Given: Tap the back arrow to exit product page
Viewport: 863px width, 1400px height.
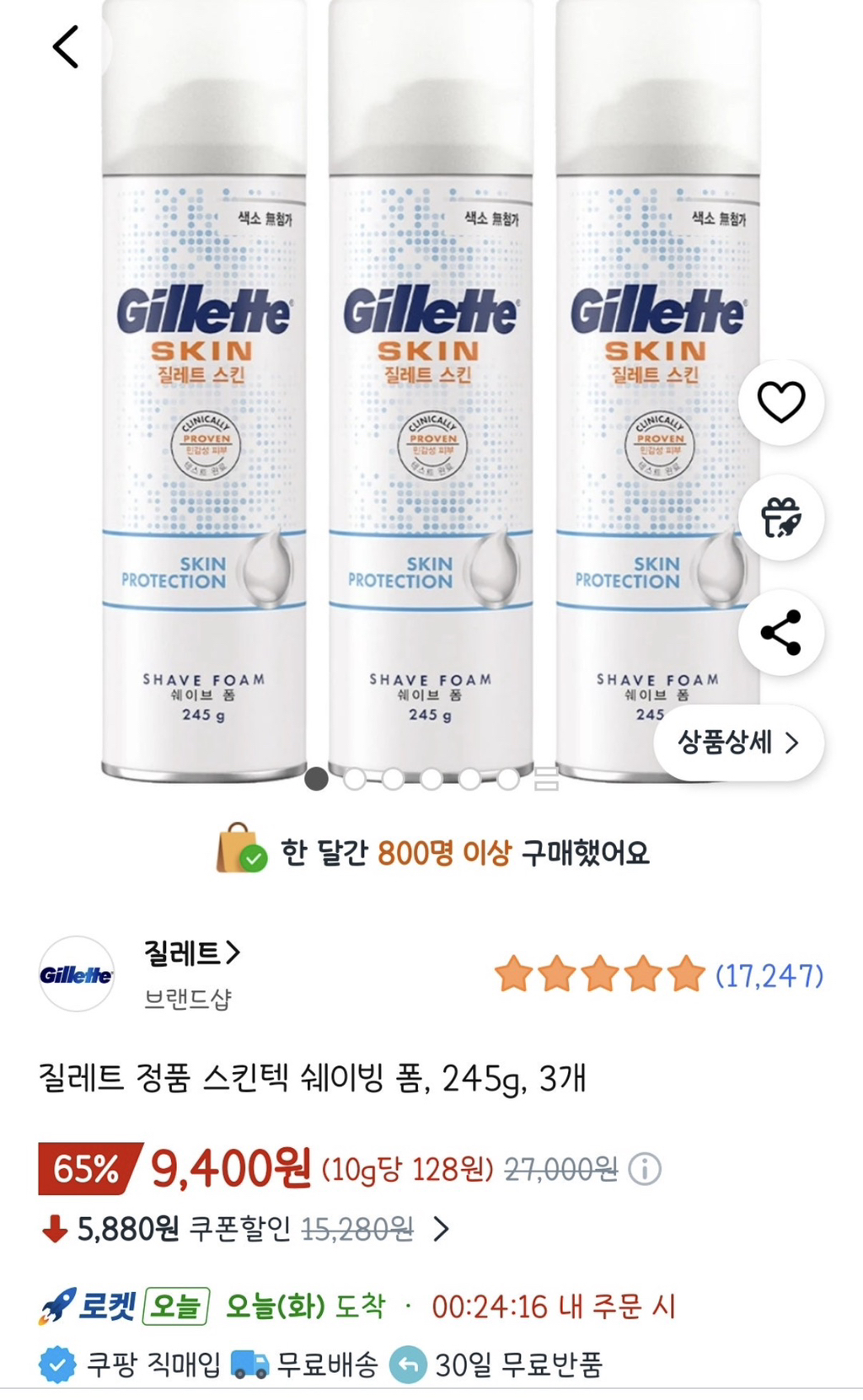Looking at the screenshot, I should click(64, 46).
